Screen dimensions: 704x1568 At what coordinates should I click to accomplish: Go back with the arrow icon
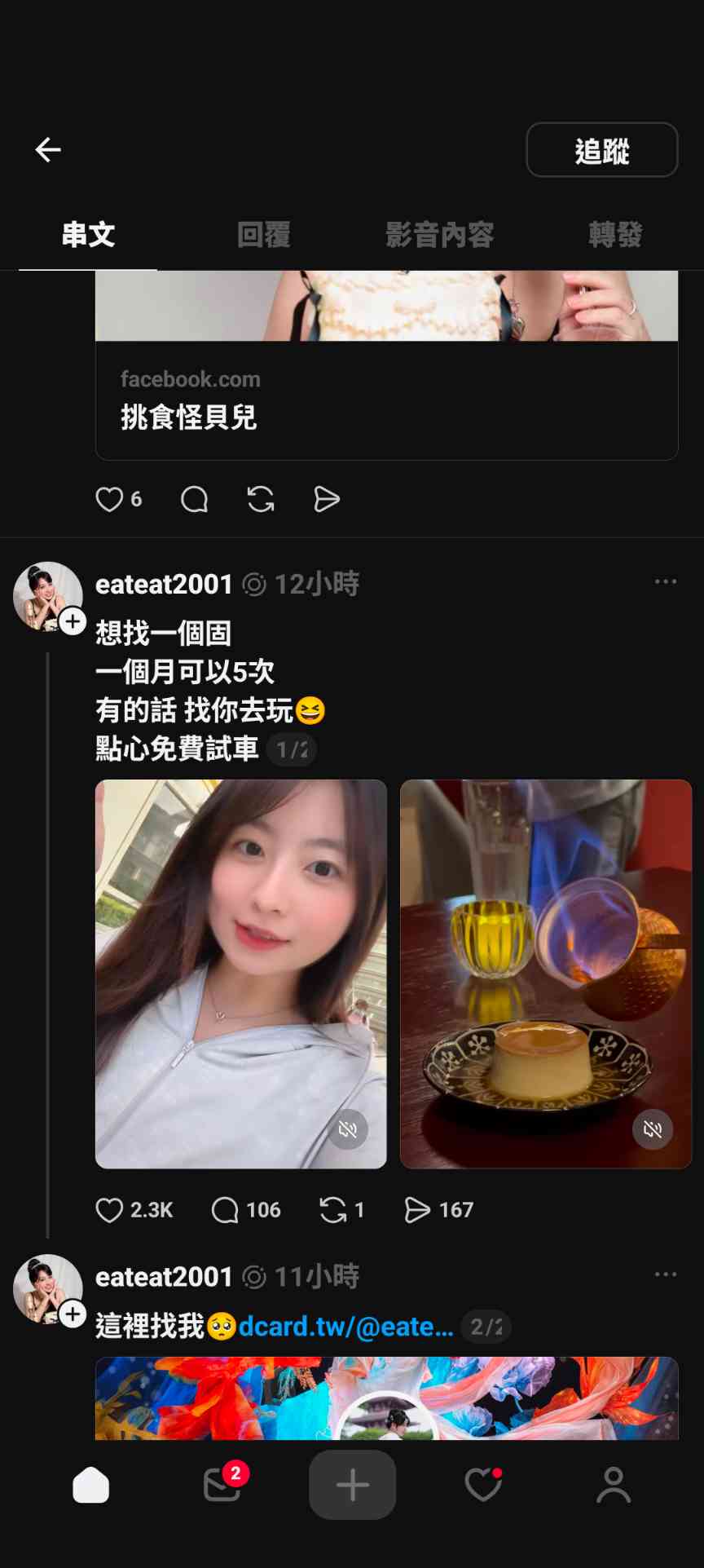[48, 150]
